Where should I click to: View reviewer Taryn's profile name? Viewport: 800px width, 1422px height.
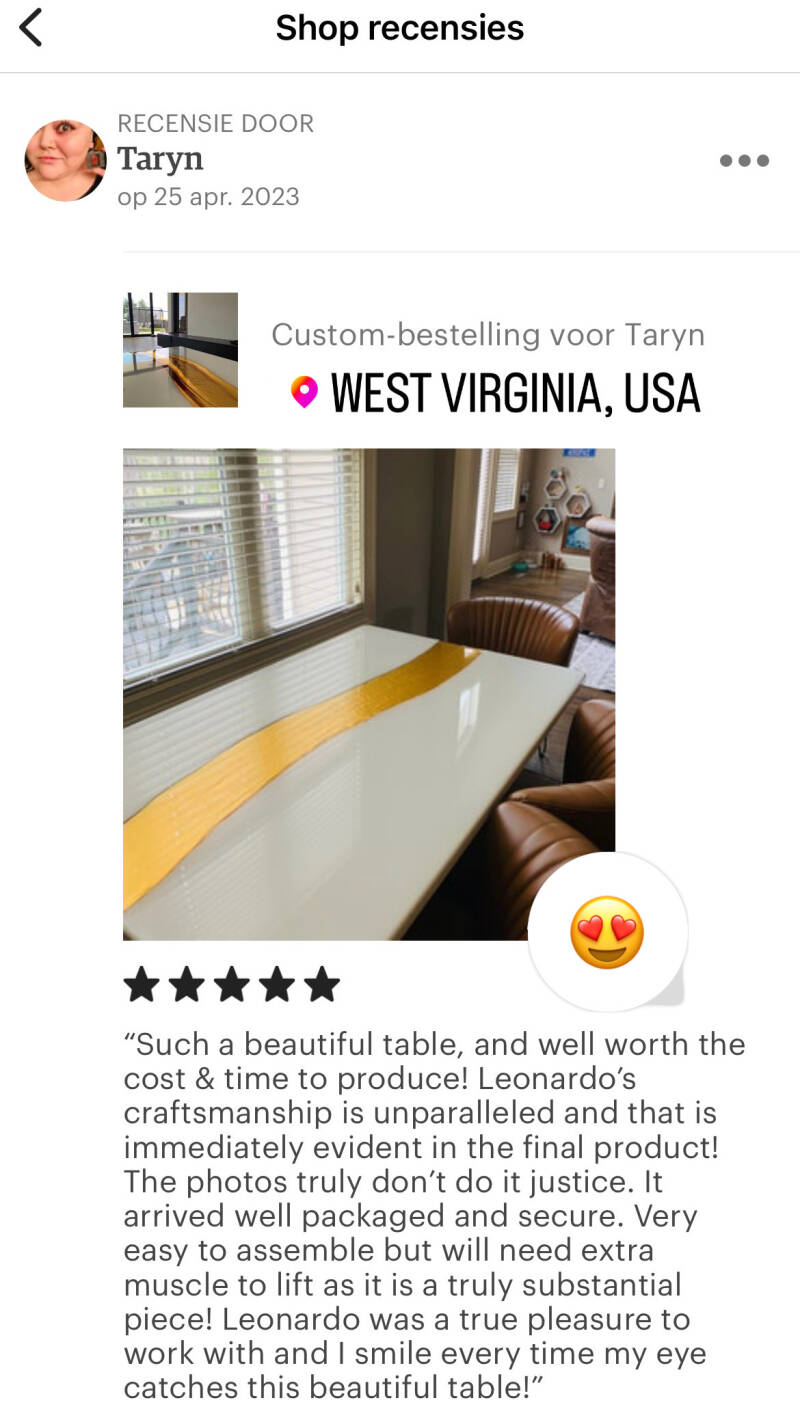160,158
